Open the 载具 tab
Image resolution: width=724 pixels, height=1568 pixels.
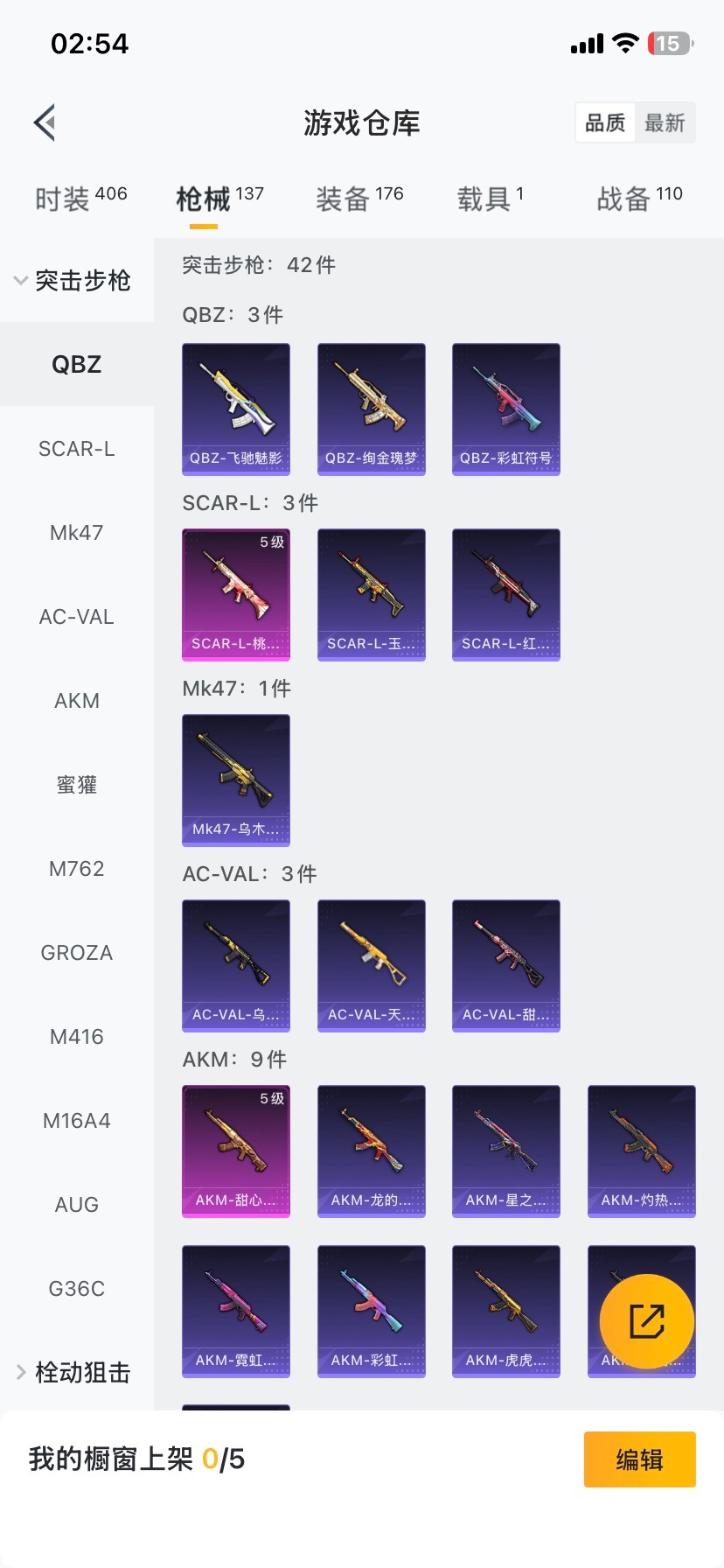click(x=490, y=199)
